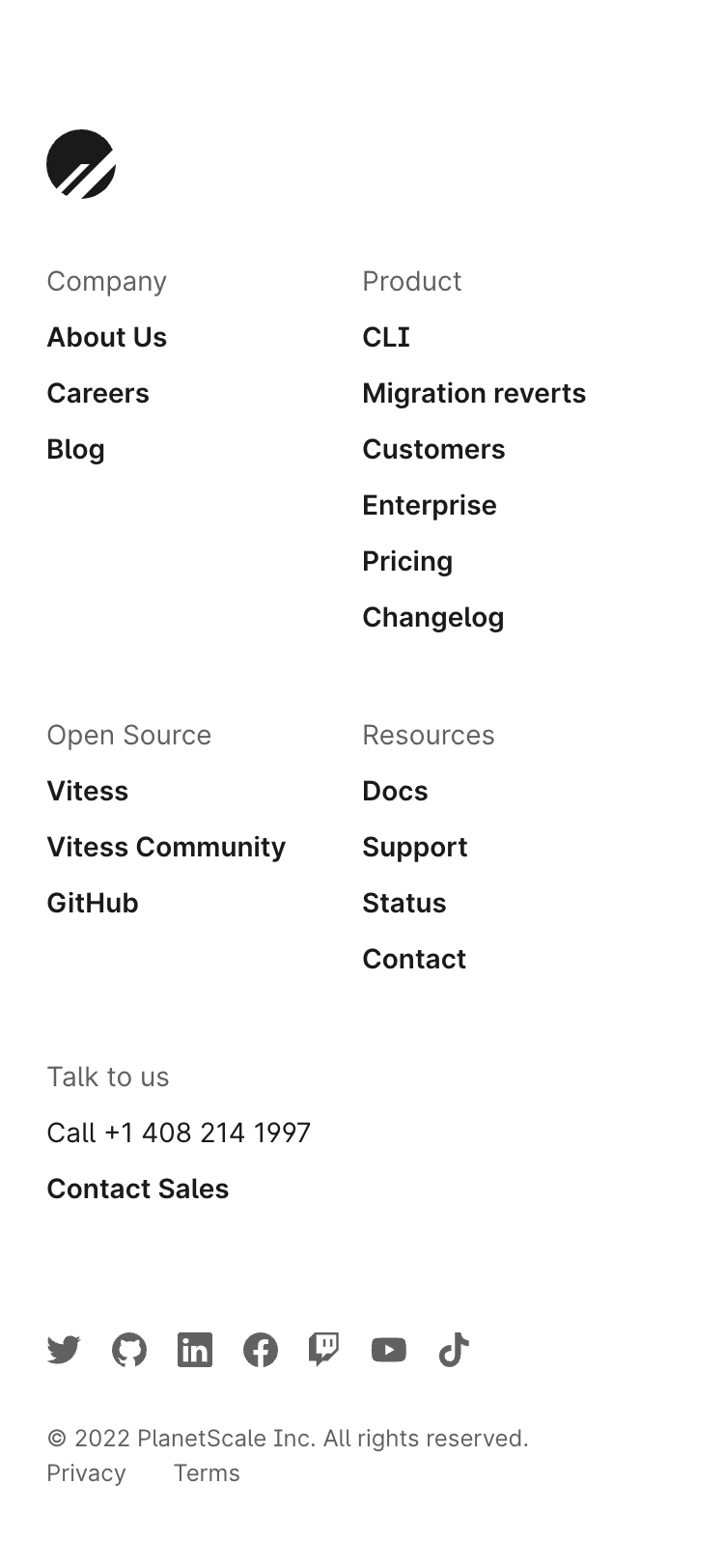Visit the Vitess Community link
Screen dimensions: 724x1568
(166, 847)
